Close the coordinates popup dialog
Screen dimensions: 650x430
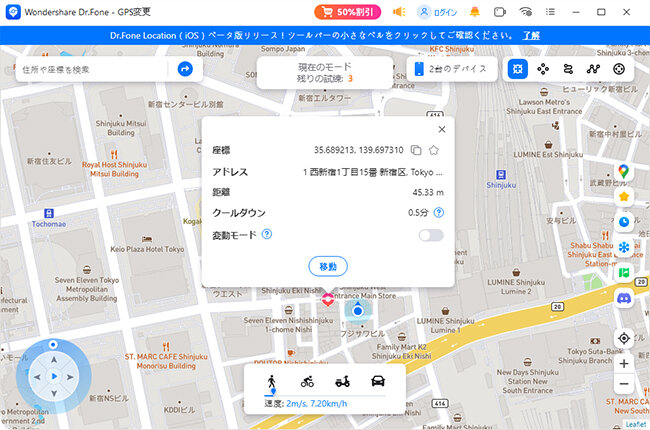click(442, 129)
